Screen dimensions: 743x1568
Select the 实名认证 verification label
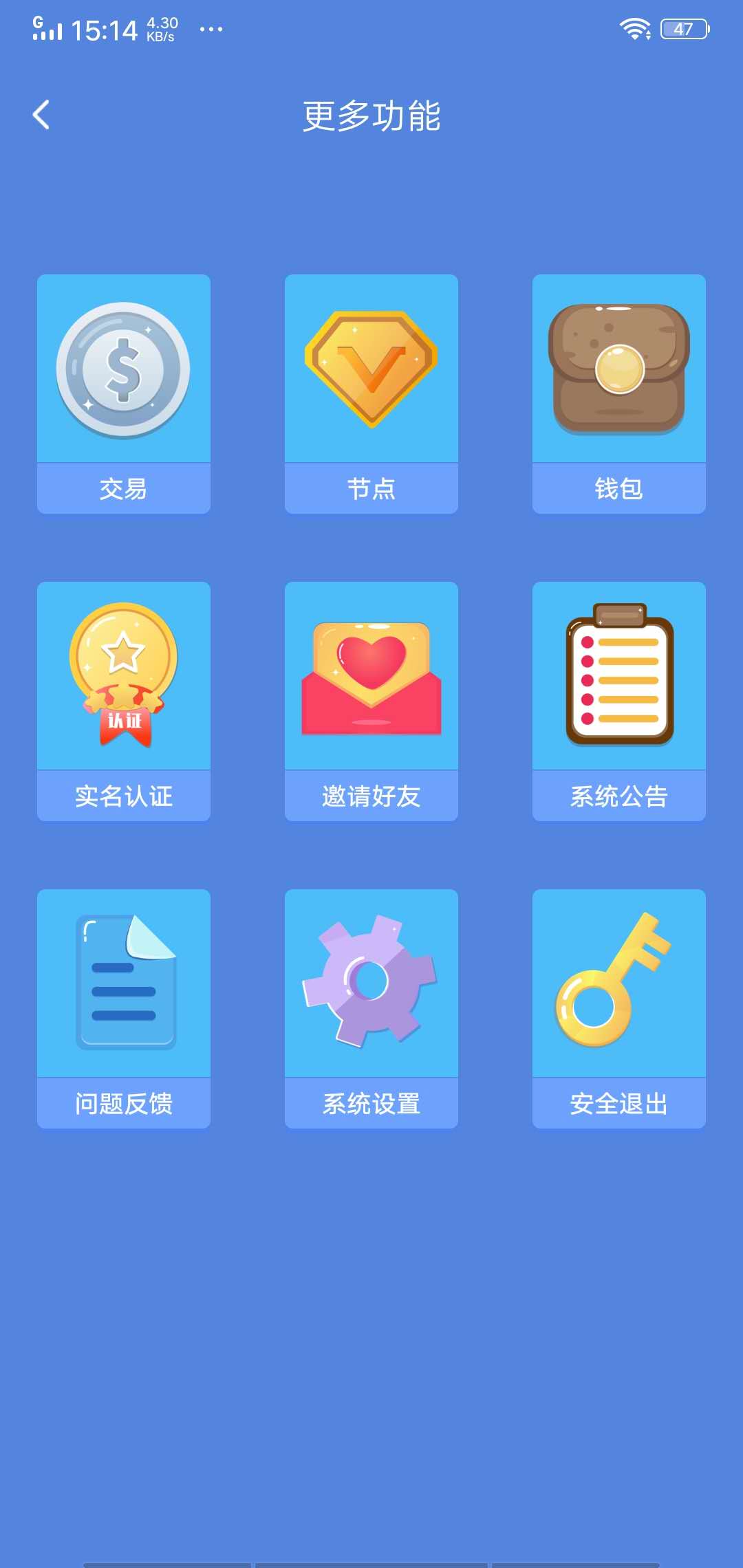tap(124, 796)
